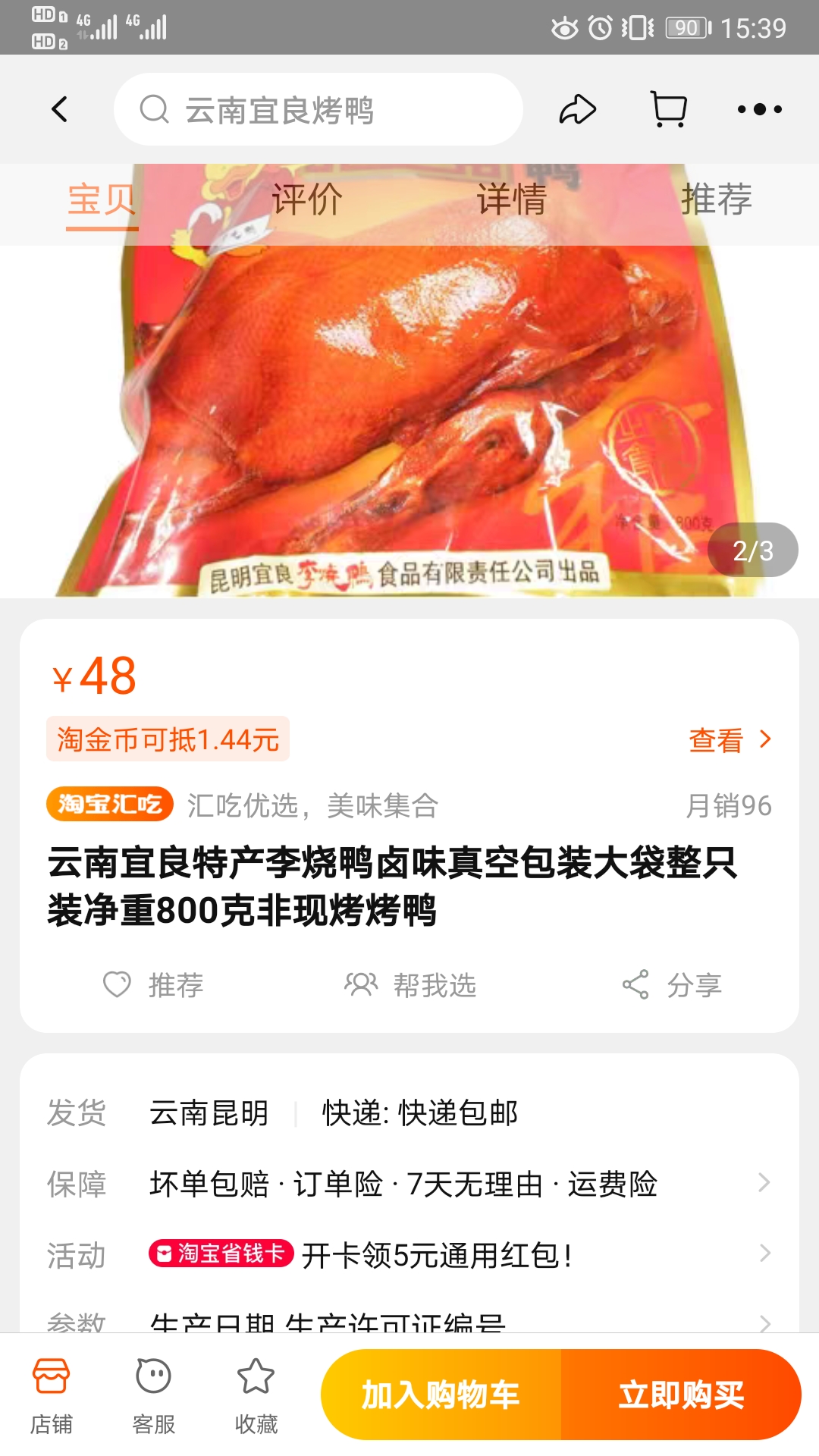Viewport: 819px width, 1456px height.
Task: Open the search box for 云南宜良烤鸭
Action: (x=318, y=109)
